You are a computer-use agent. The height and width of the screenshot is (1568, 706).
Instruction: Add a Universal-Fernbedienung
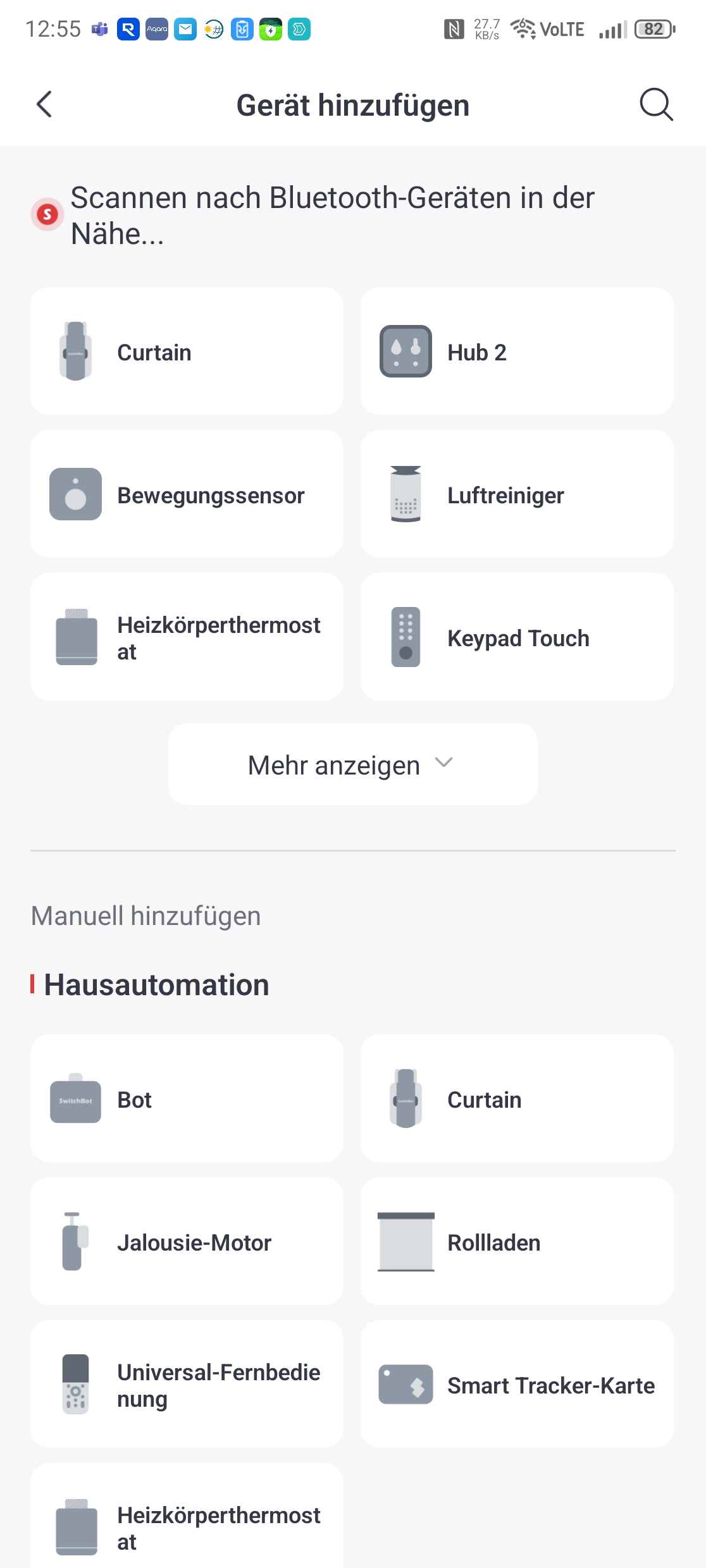pos(187,1385)
